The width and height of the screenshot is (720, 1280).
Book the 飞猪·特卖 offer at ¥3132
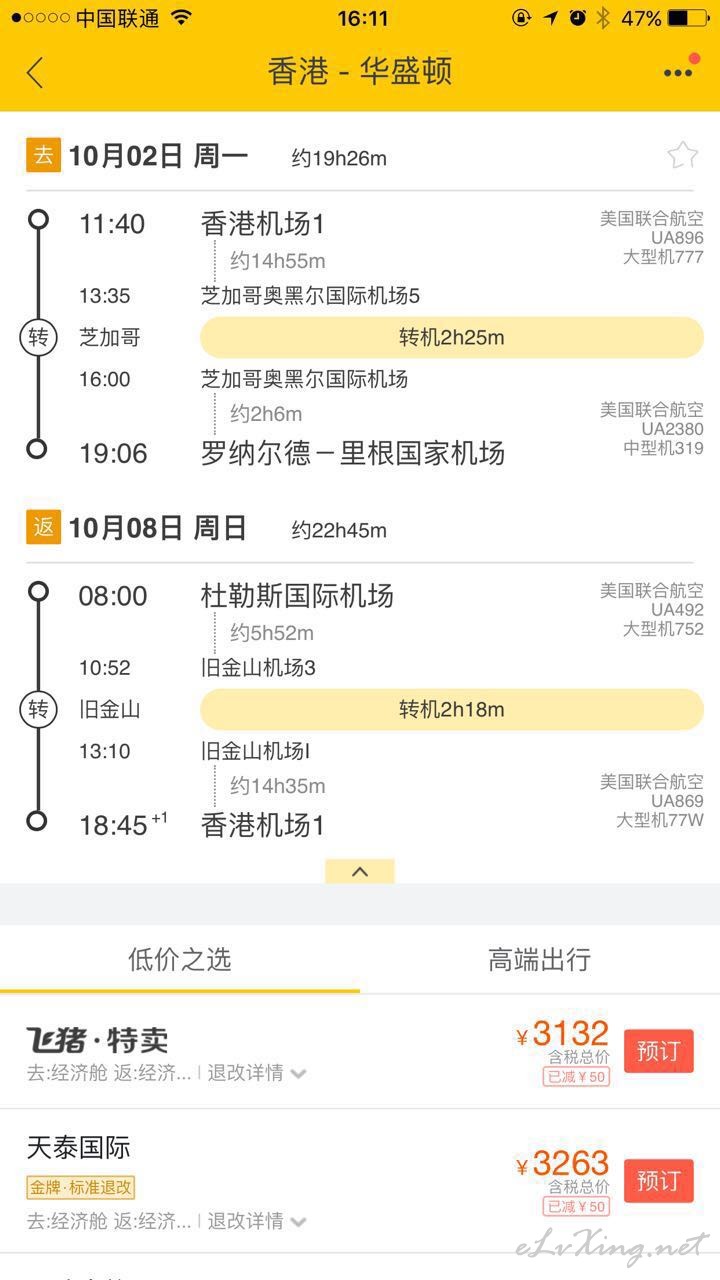click(x=658, y=1051)
